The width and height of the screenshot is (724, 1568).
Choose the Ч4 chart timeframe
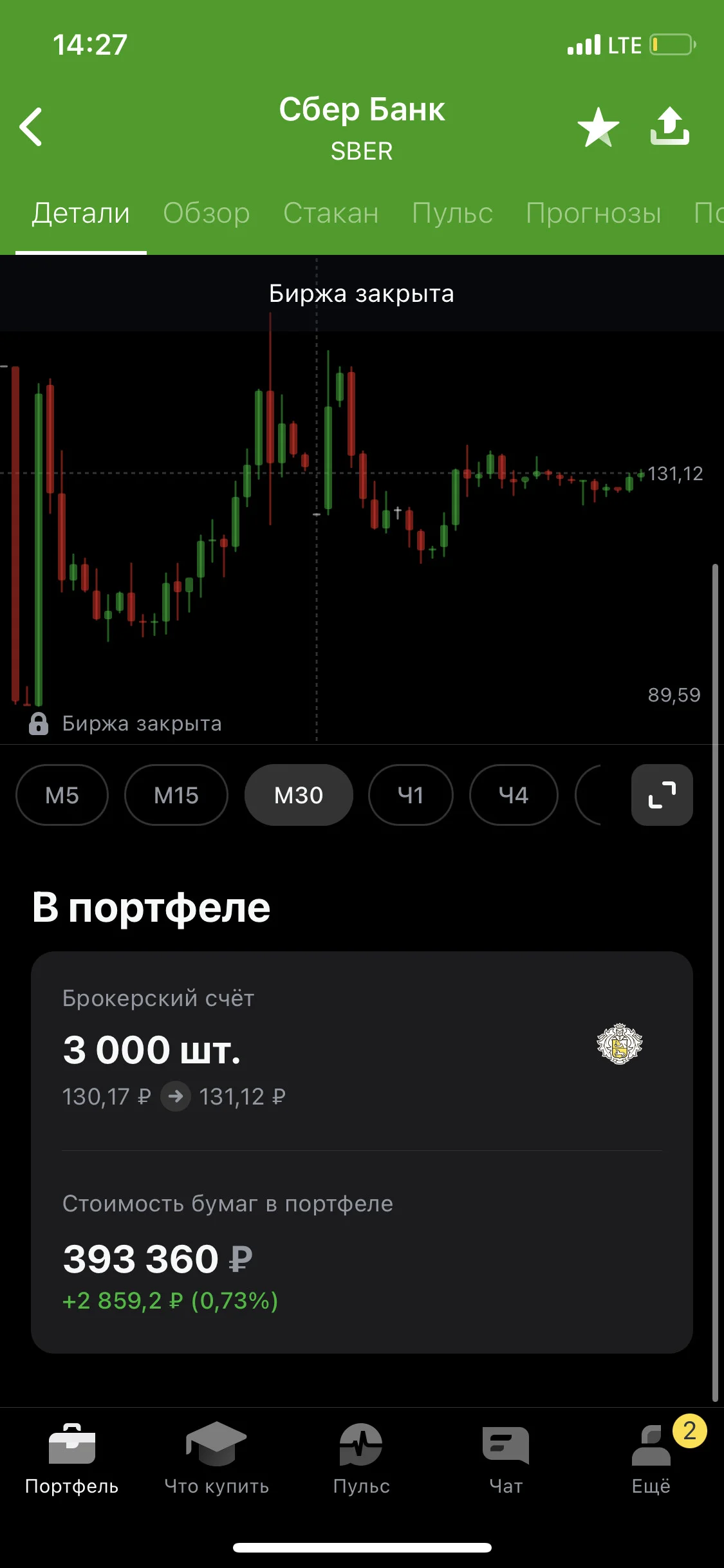tap(514, 795)
